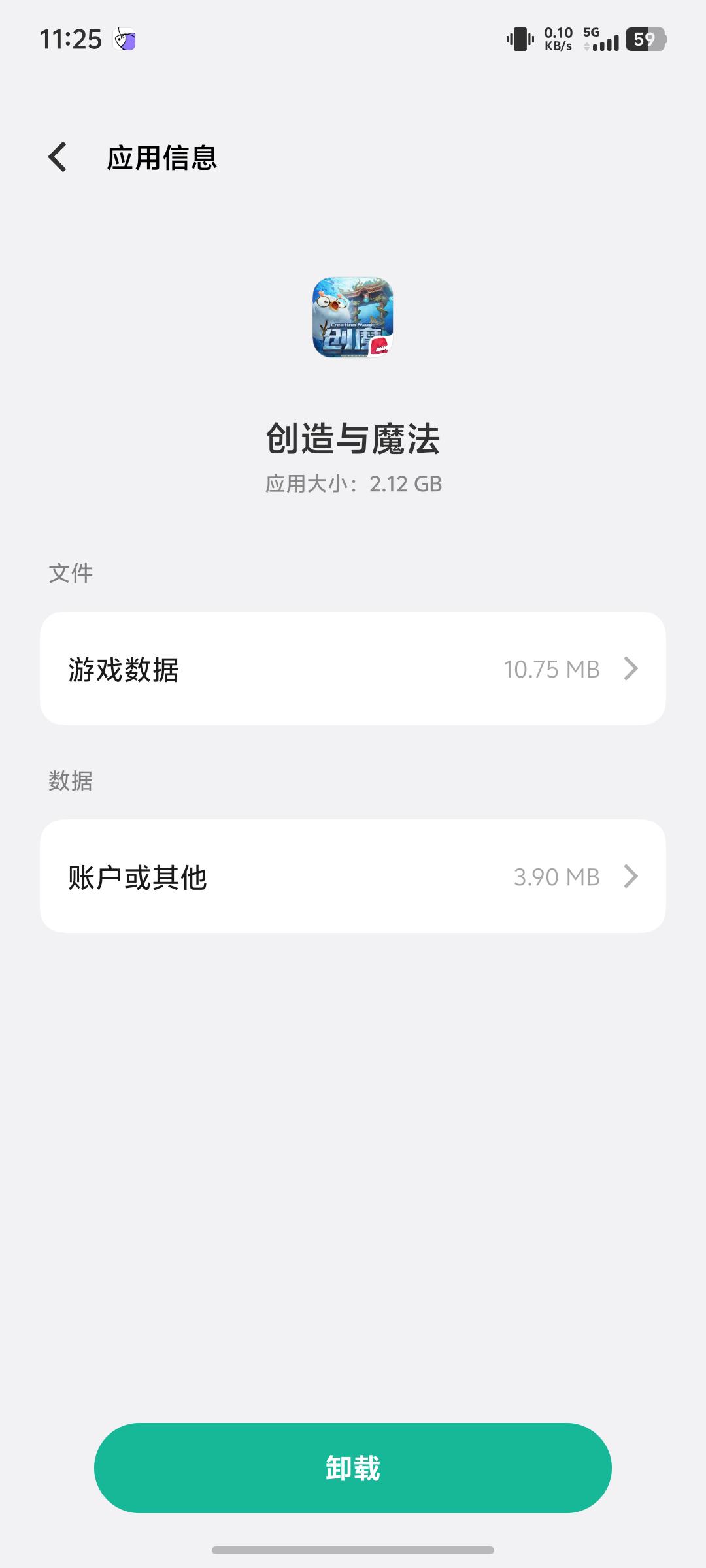Tap the 数据 section label
The width and height of the screenshot is (706, 1568).
click(70, 781)
